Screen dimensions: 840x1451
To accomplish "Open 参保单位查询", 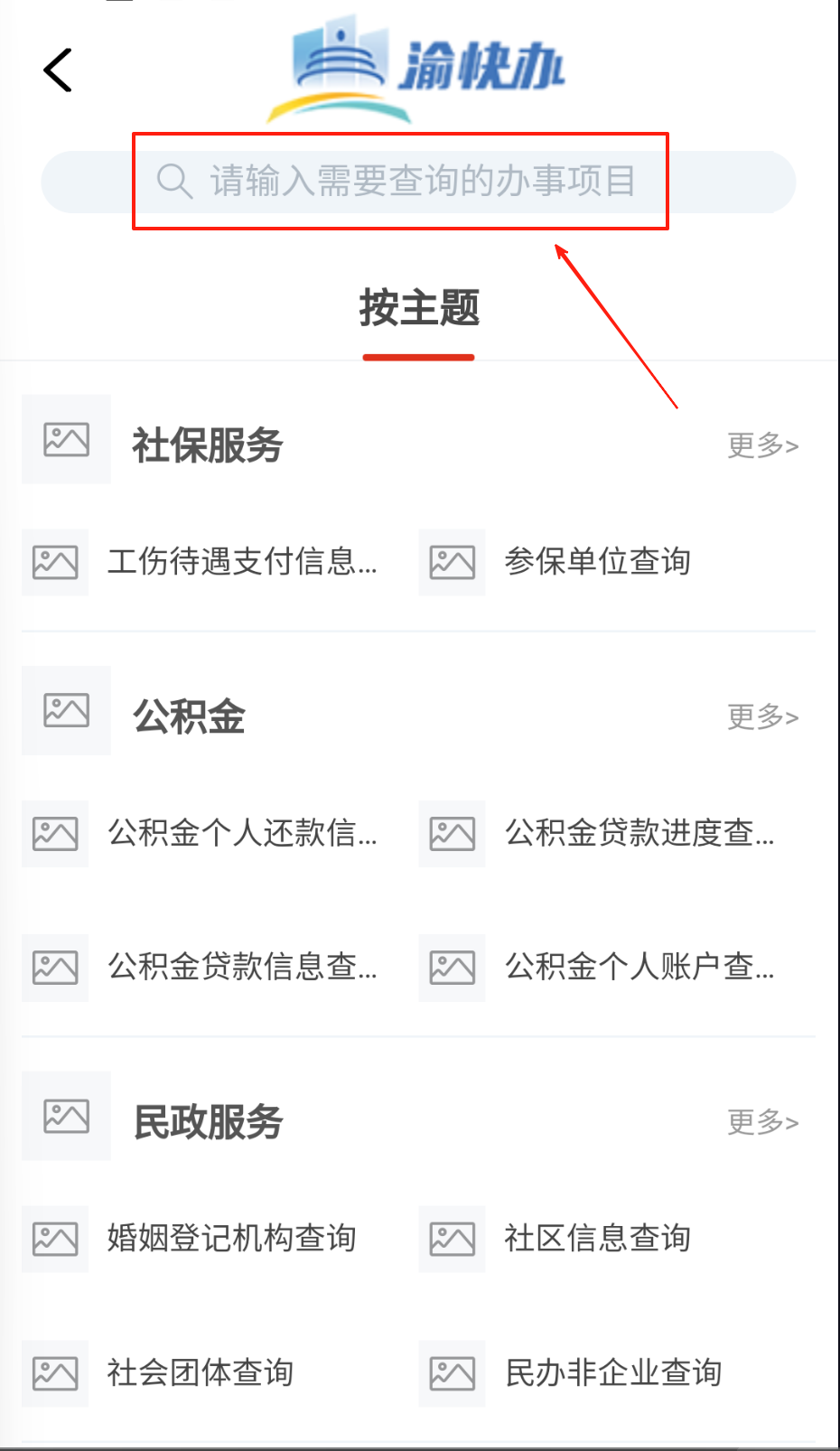I will [x=597, y=562].
